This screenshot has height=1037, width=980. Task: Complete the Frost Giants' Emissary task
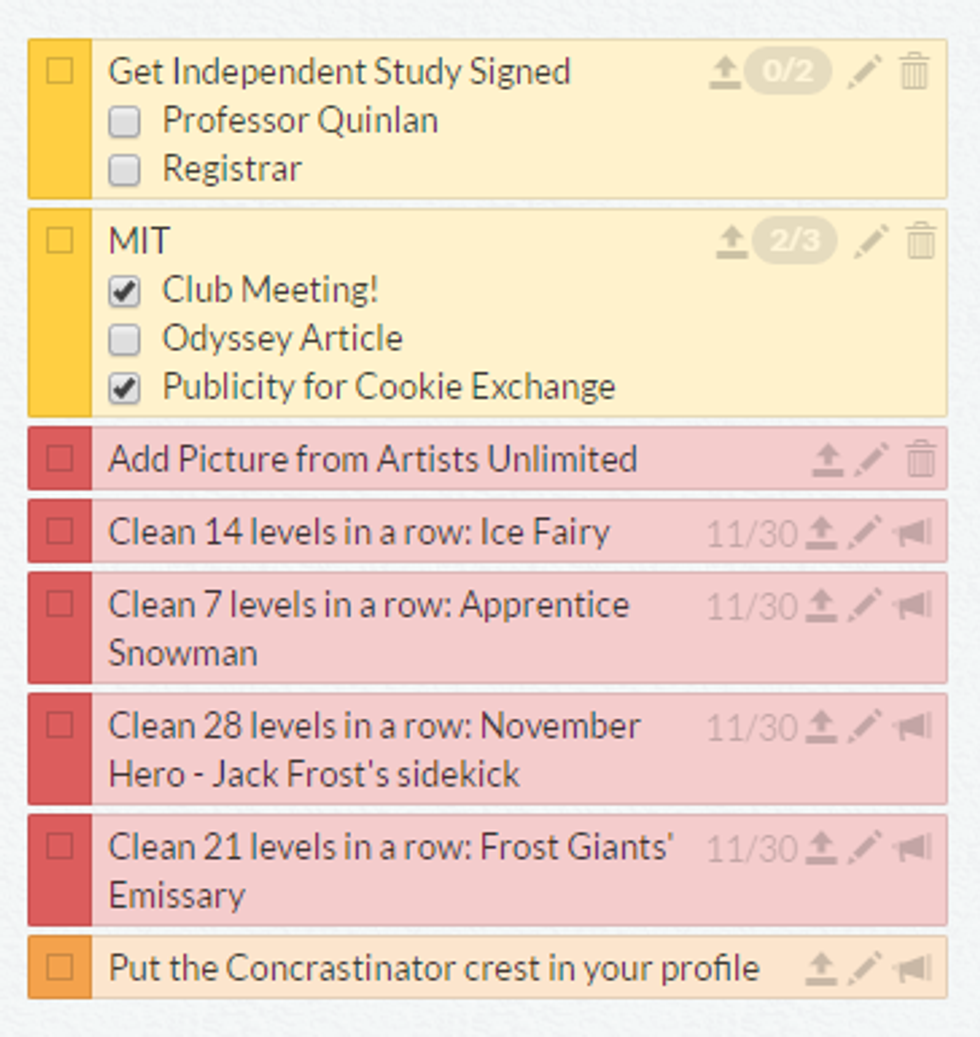60,846
